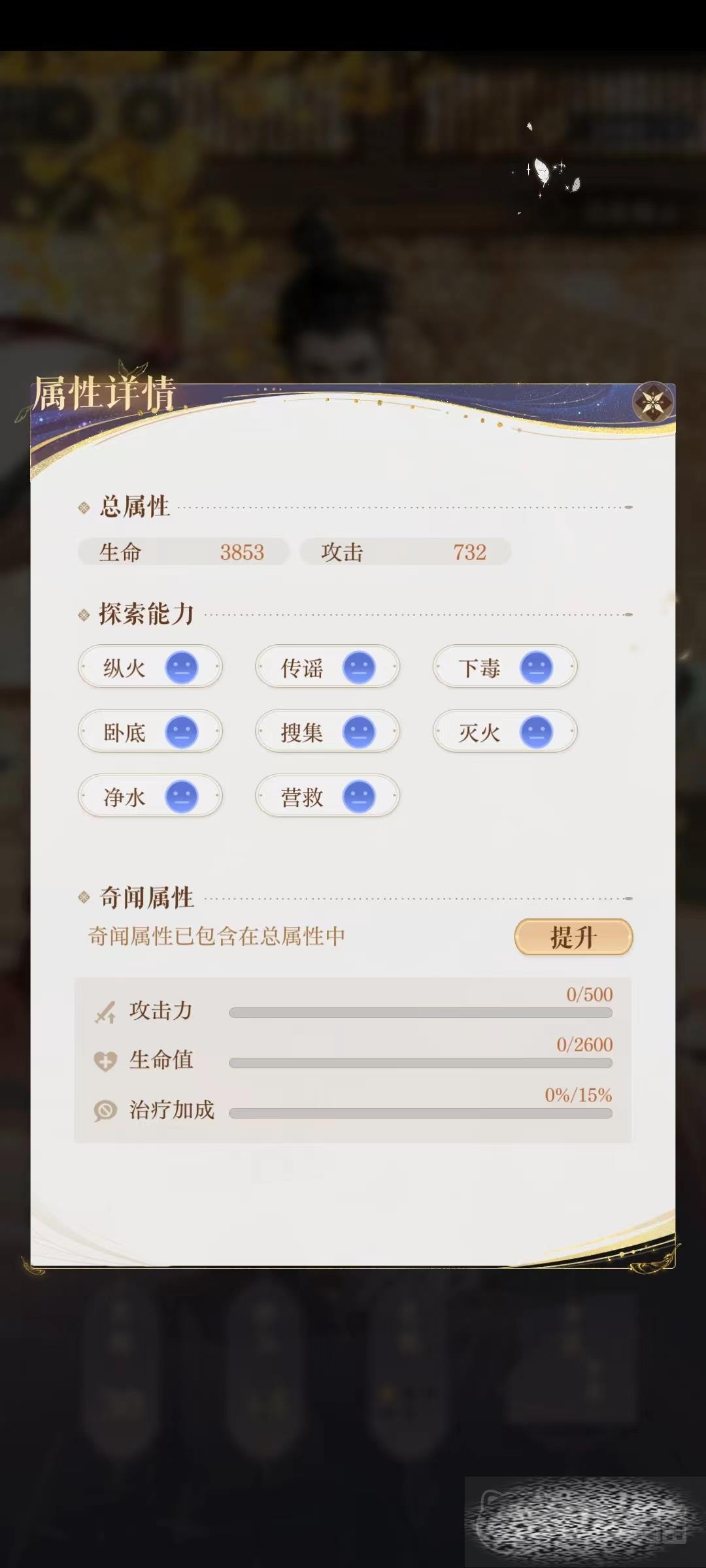706x1568 pixels.
Task: Open the 净水 ability chip
Action: pyautogui.click(x=150, y=796)
